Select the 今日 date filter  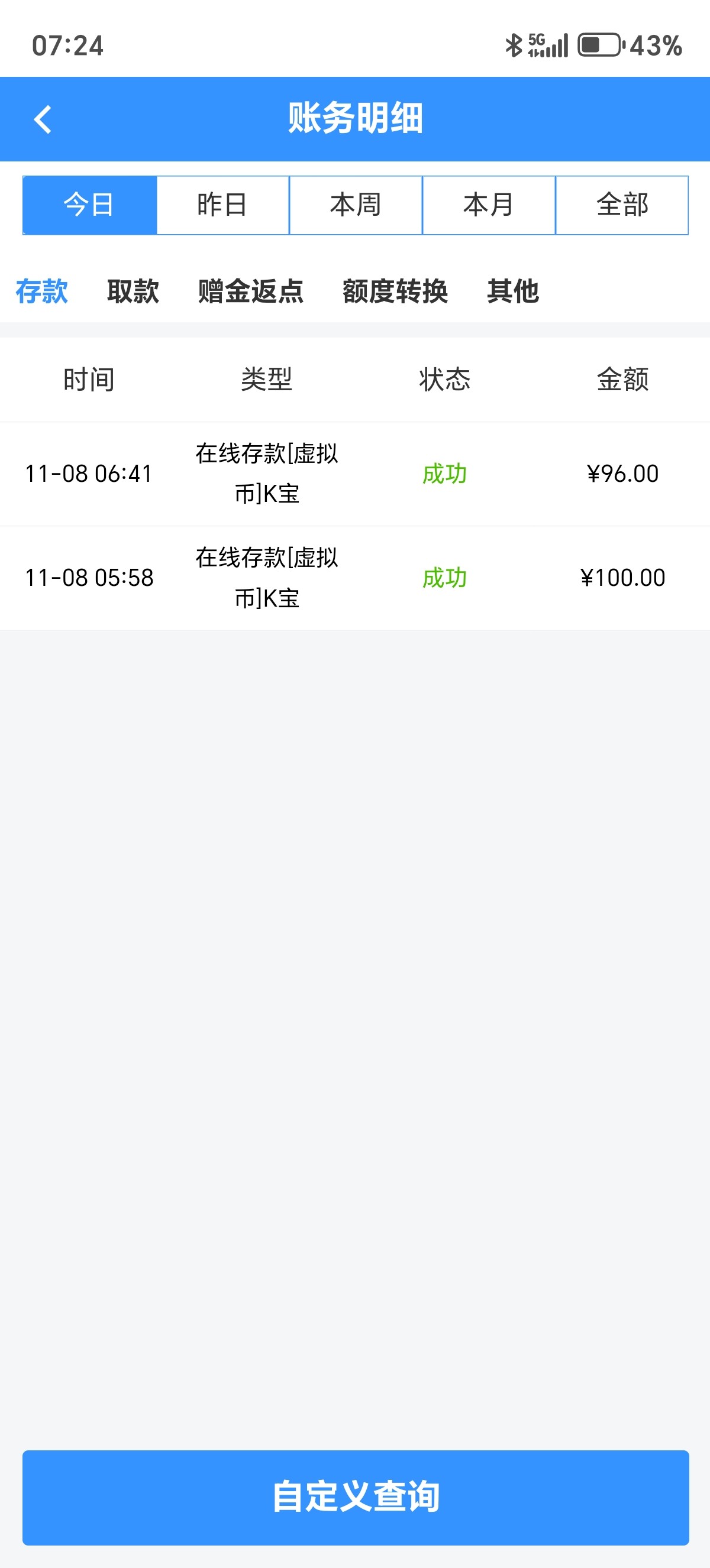coord(89,205)
